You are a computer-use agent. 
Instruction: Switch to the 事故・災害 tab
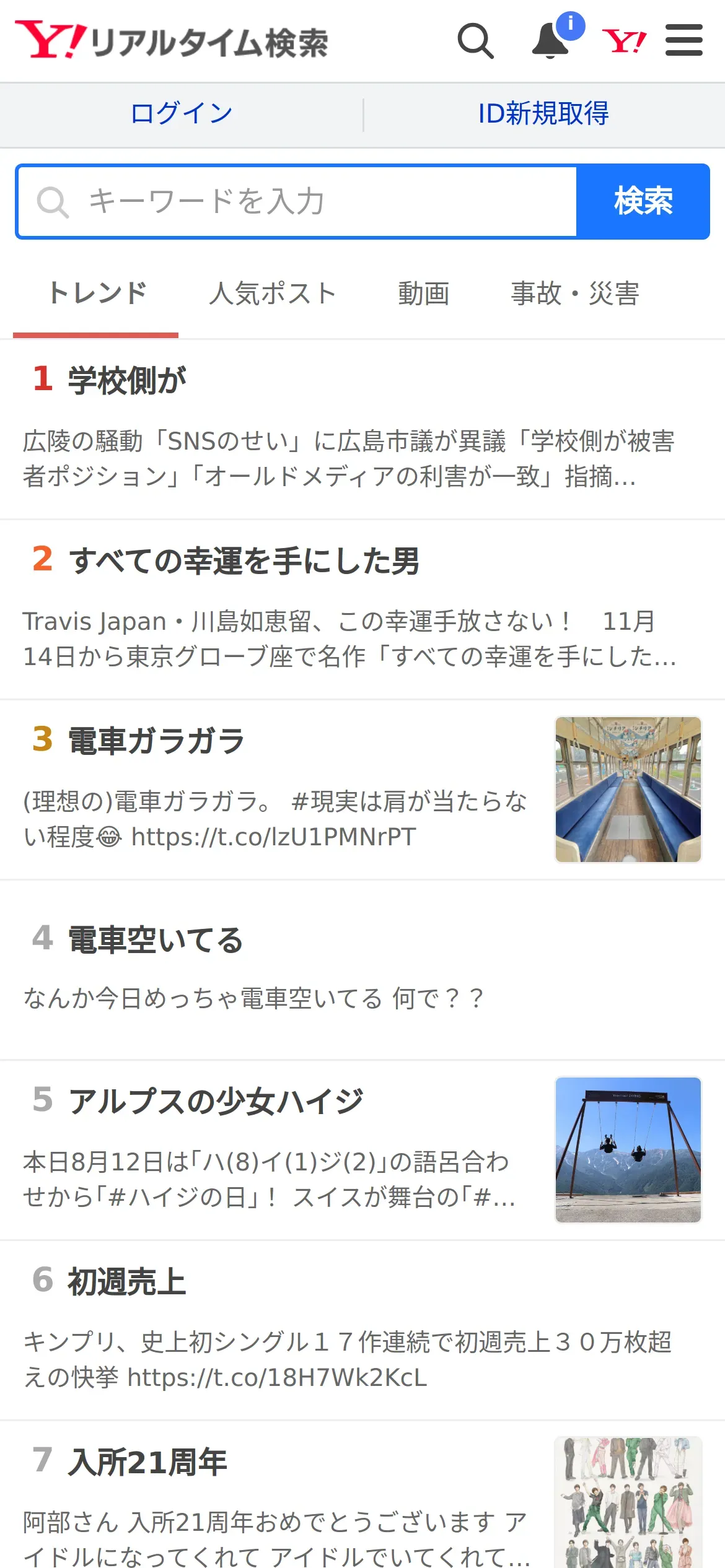[x=574, y=294]
